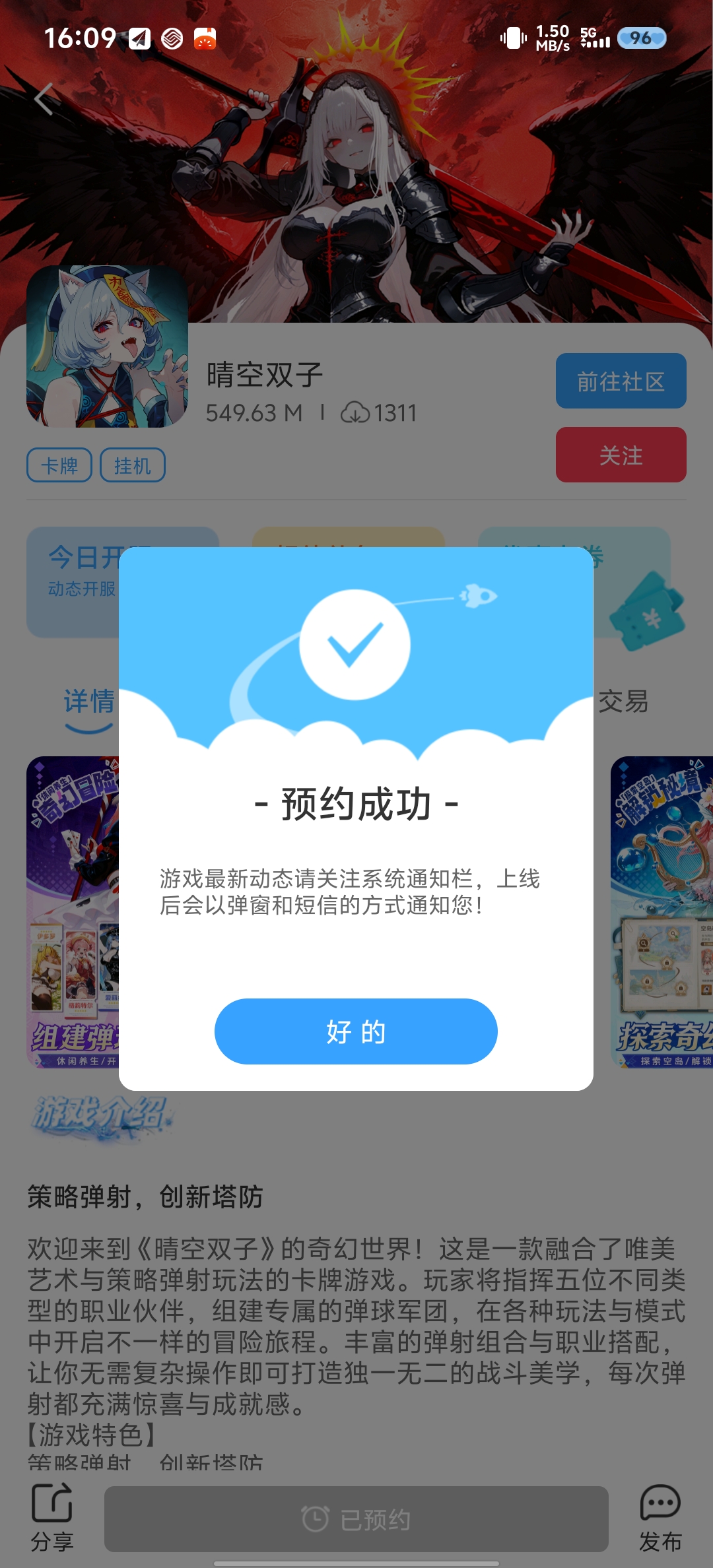Open the 组建弹球 screenshot
713x1568 pixels.
click(x=73, y=911)
